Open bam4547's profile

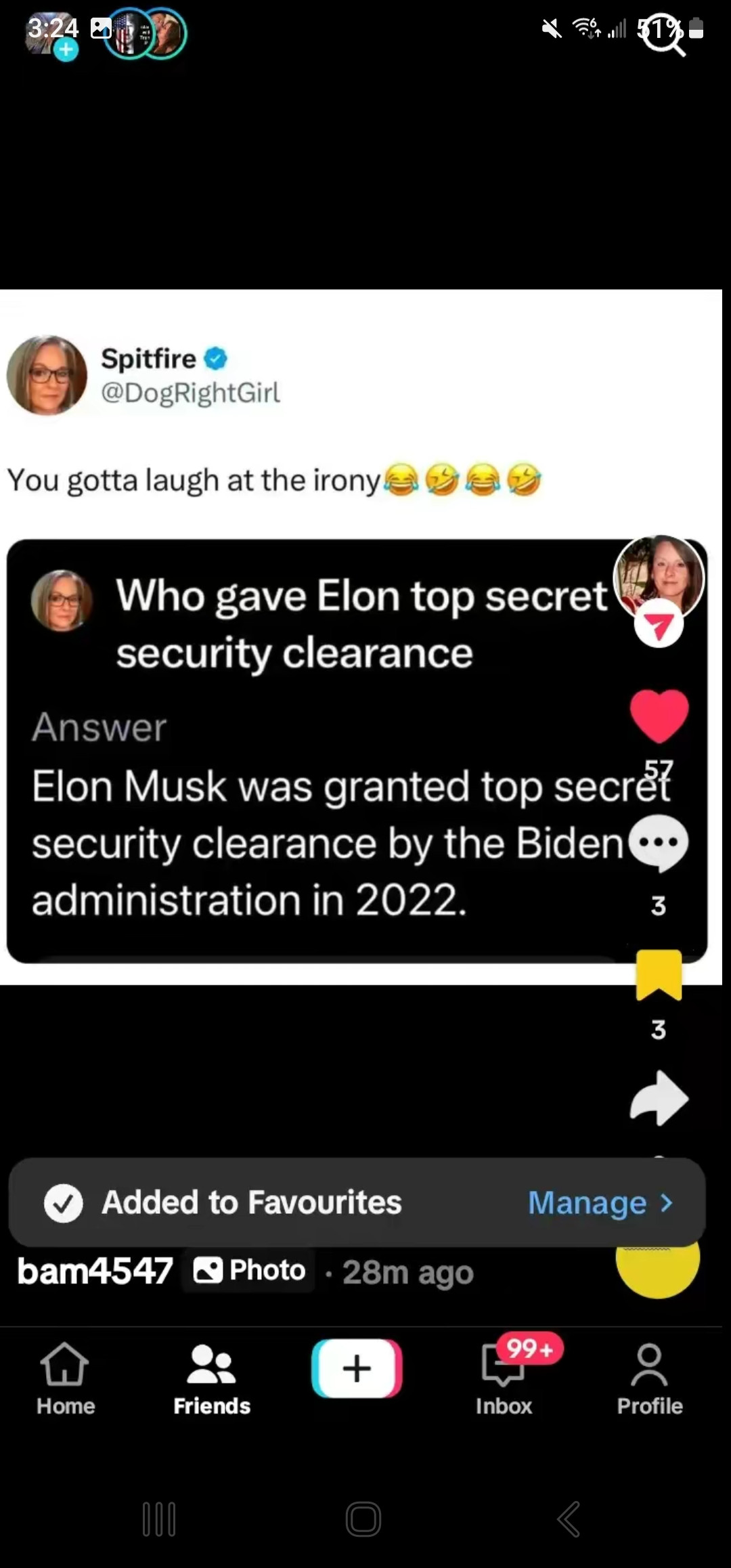click(x=95, y=1271)
